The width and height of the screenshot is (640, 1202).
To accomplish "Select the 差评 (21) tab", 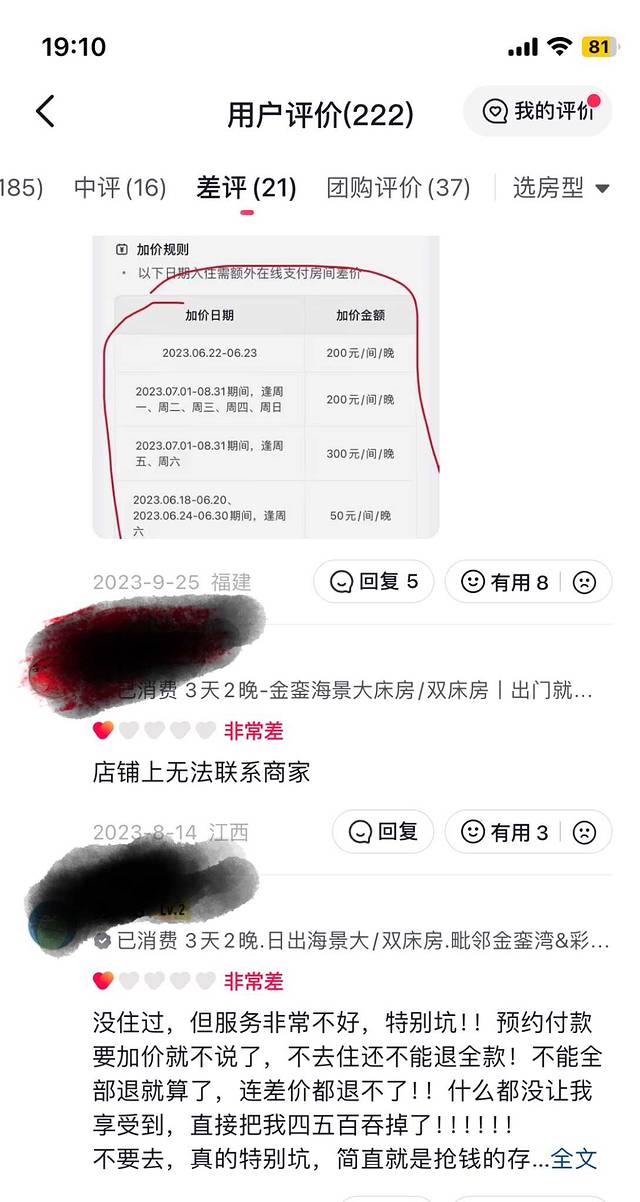I will click(246, 188).
